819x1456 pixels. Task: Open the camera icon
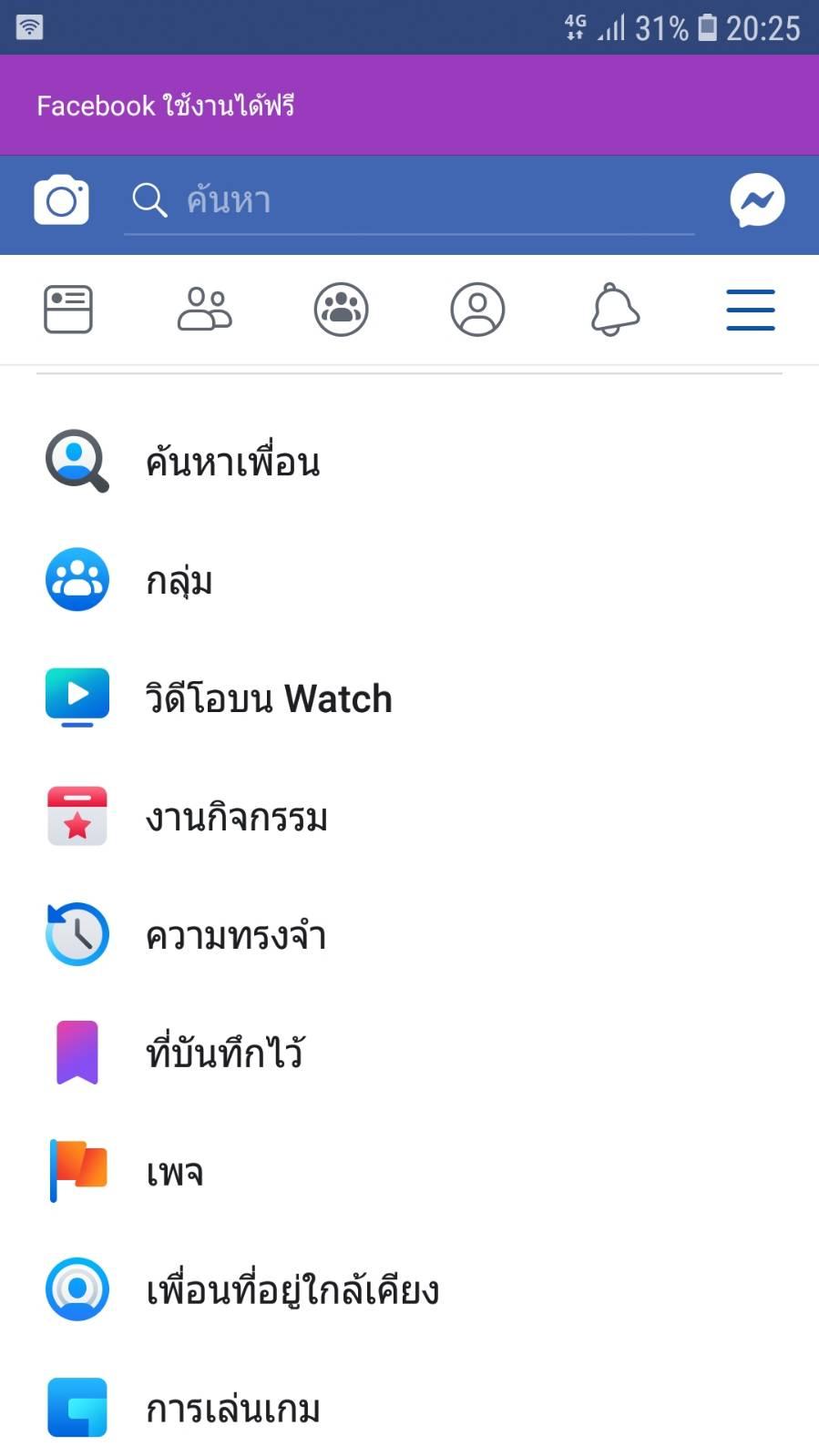point(61,199)
